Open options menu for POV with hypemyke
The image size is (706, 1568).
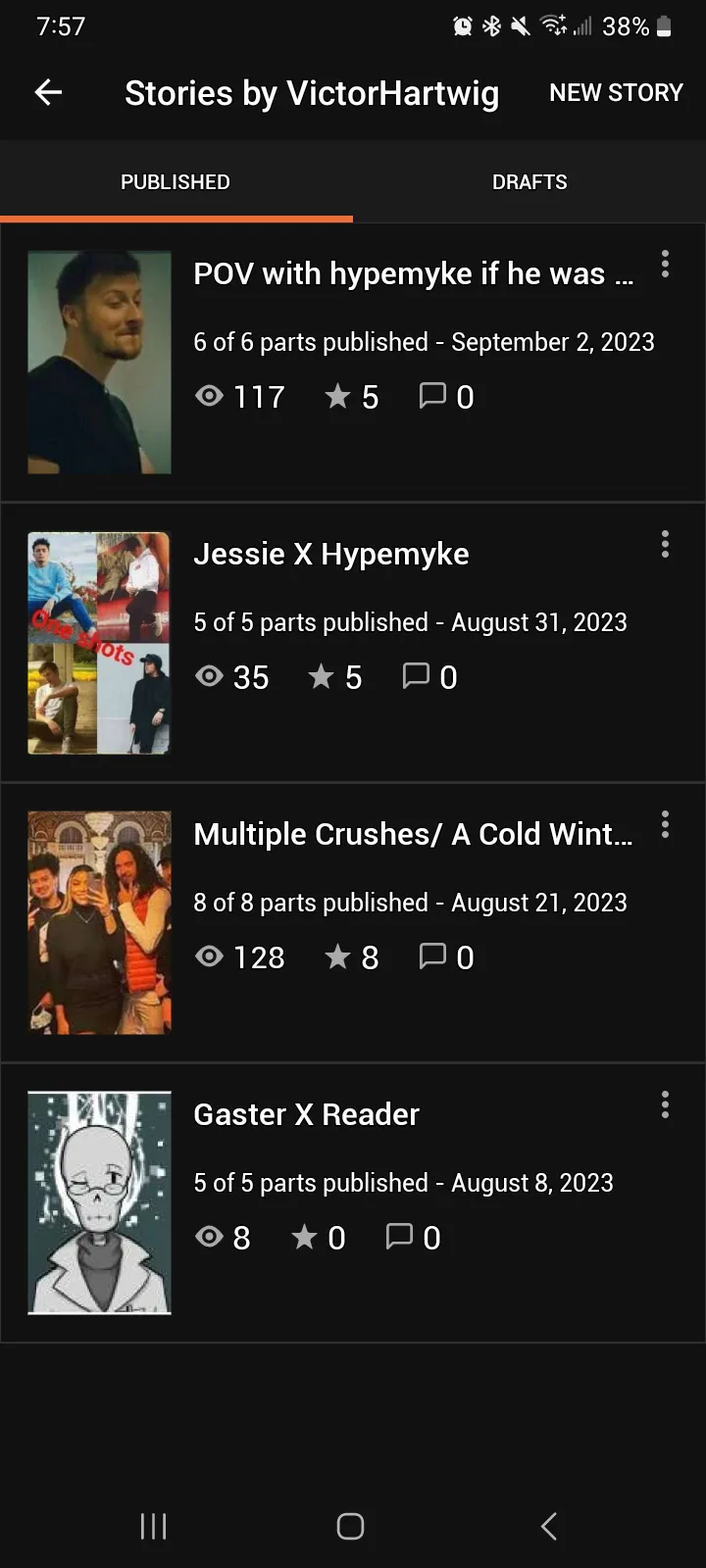(665, 264)
